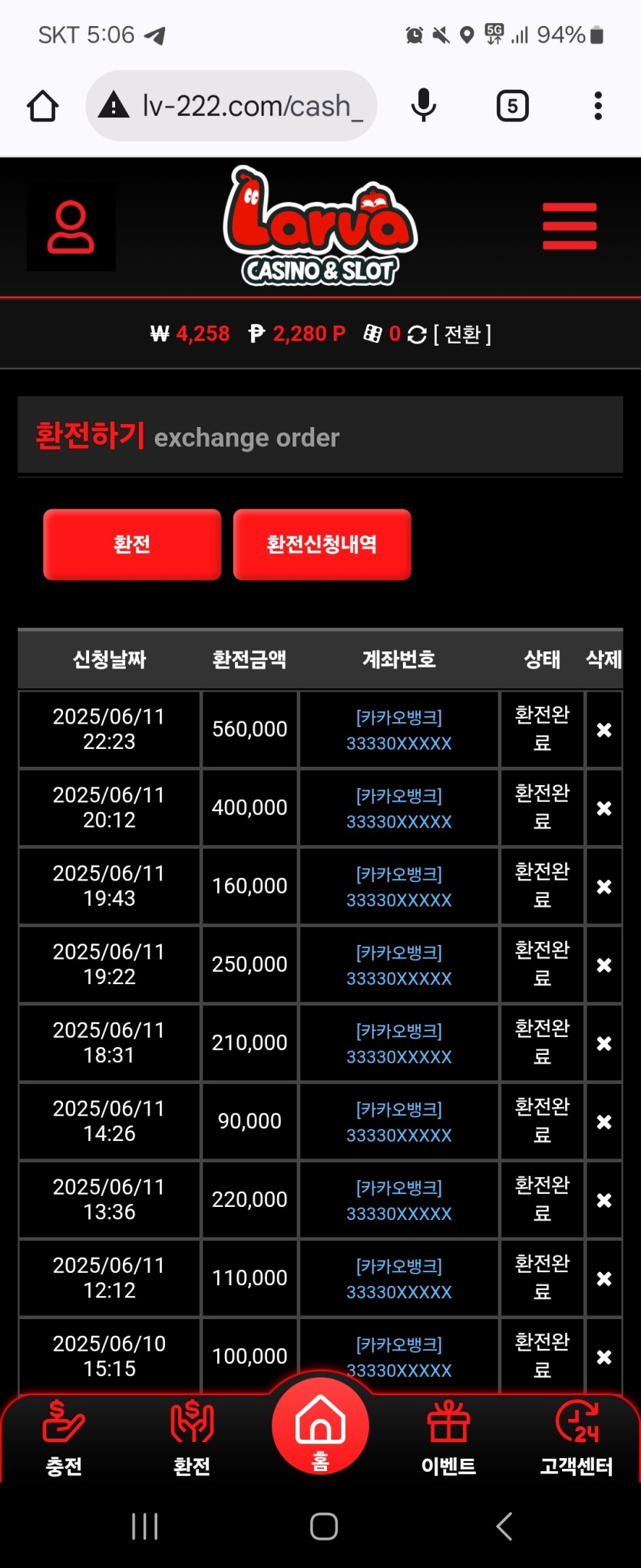
Task: Start voice search with the microphone
Action: tap(423, 106)
